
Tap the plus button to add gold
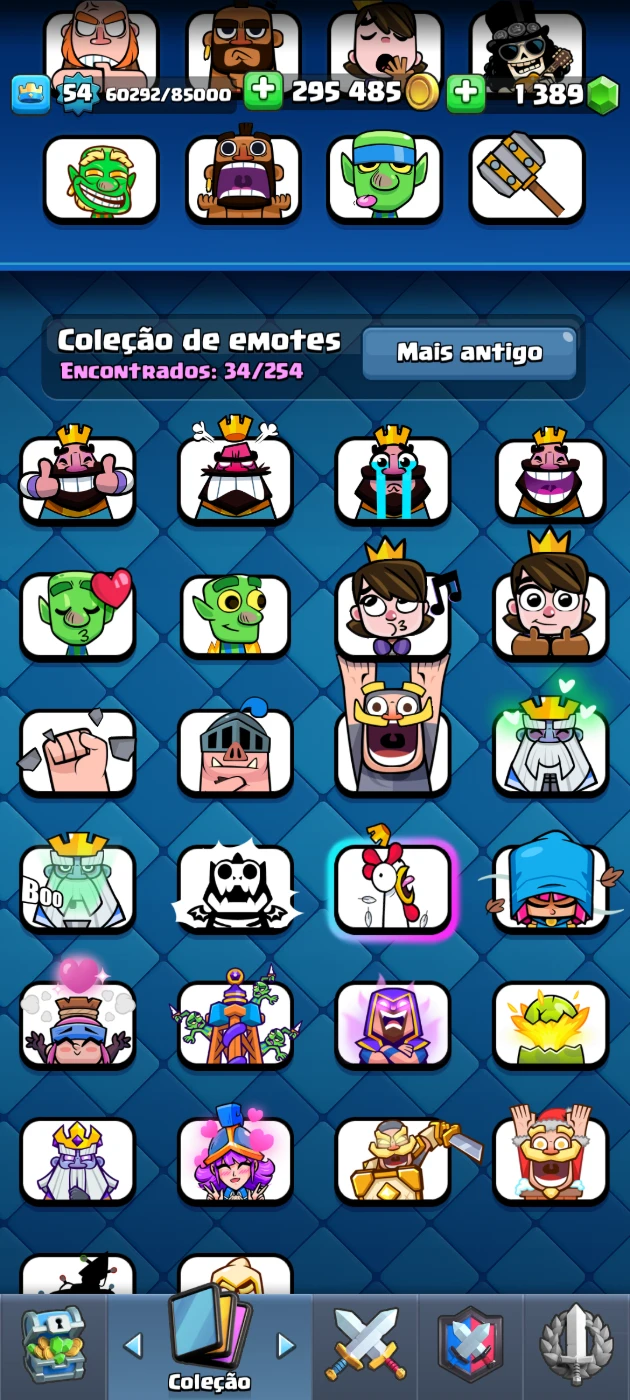[263, 92]
